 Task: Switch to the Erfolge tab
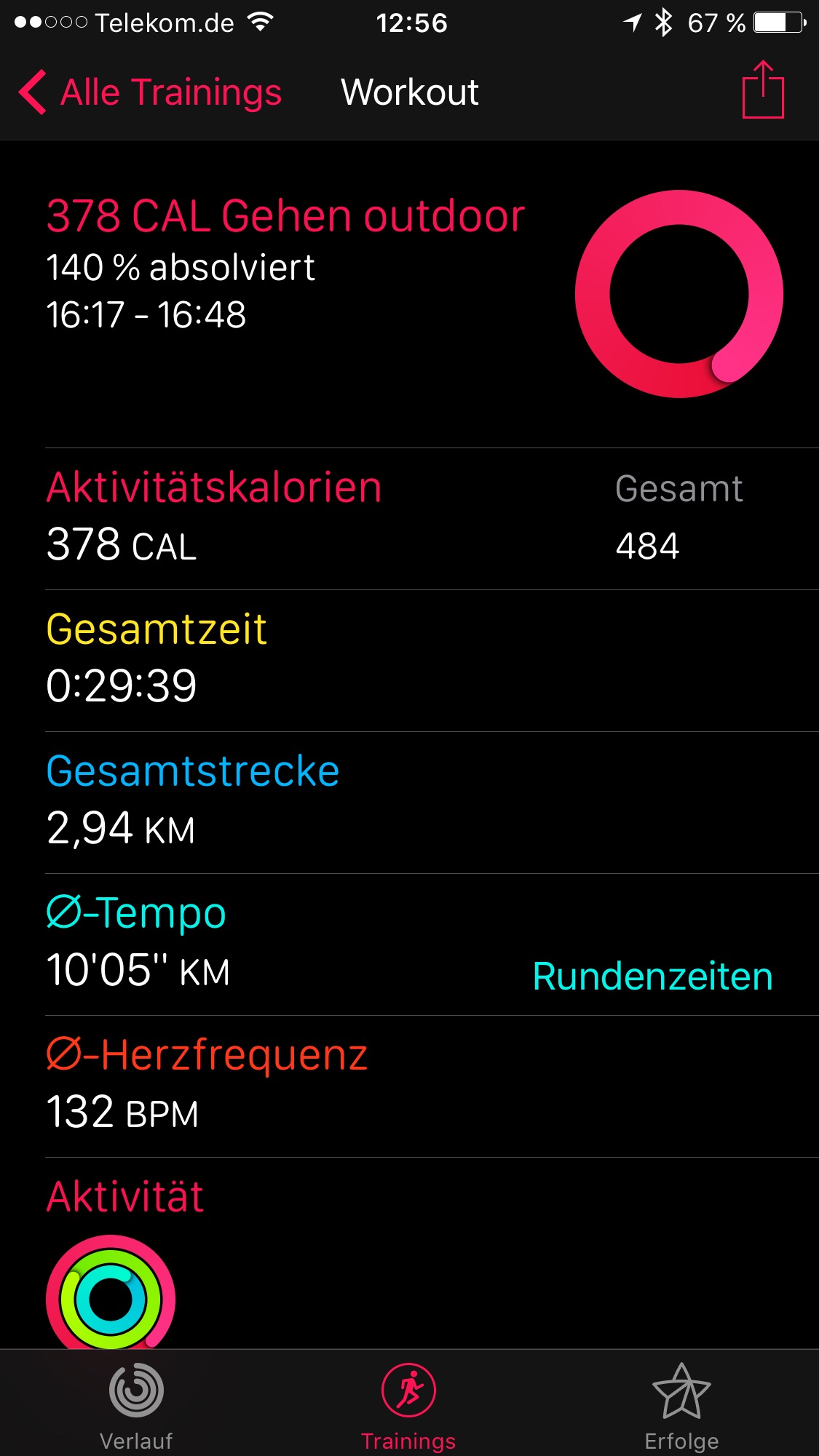(x=681, y=1405)
